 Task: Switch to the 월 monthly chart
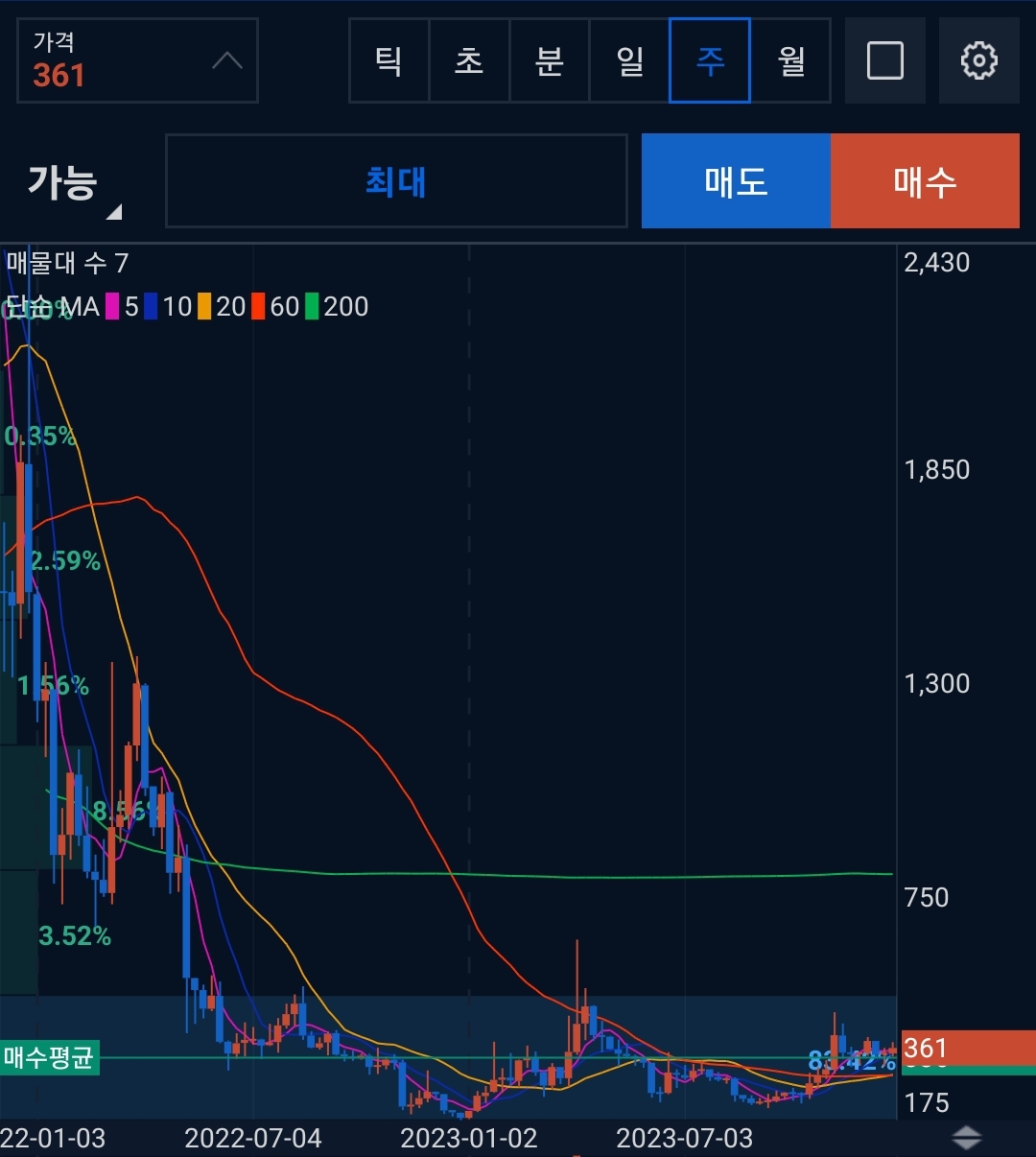pyautogui.click(x=790, y=60)
